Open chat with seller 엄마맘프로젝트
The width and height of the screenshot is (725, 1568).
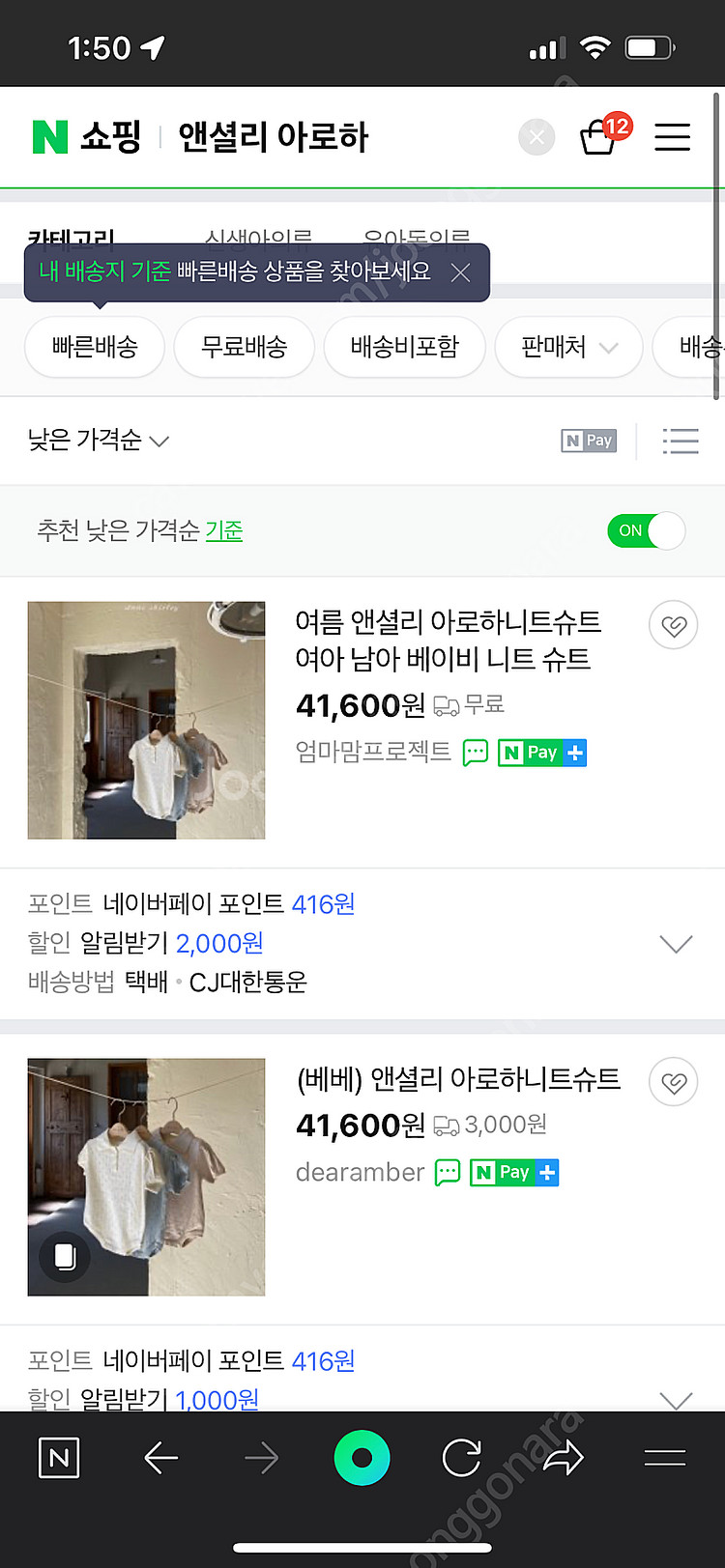[x=475, y=753]
